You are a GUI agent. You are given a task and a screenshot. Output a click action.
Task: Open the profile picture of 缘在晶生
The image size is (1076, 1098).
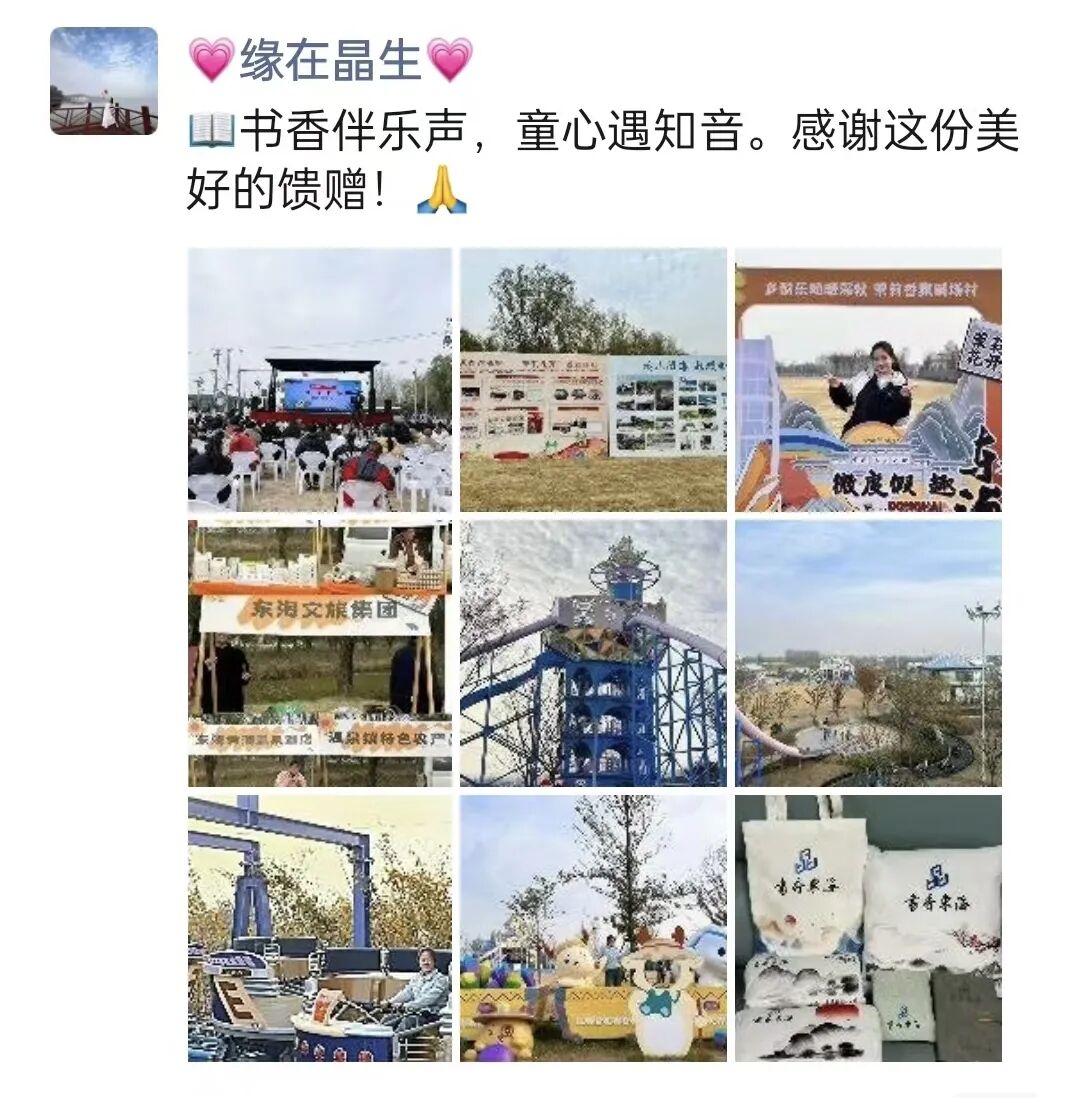click(104, 81)
